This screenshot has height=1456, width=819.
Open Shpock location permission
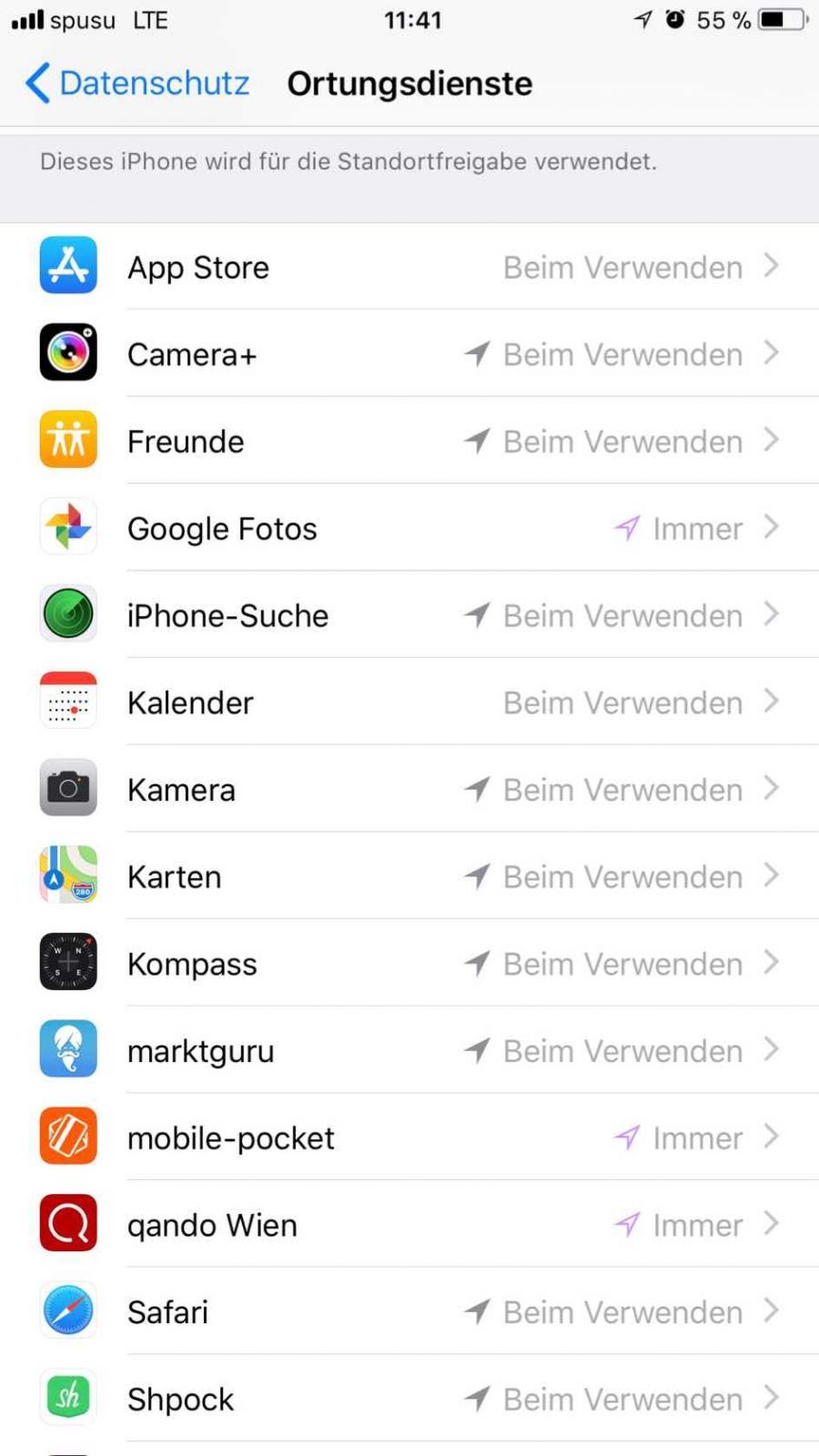409,1399
